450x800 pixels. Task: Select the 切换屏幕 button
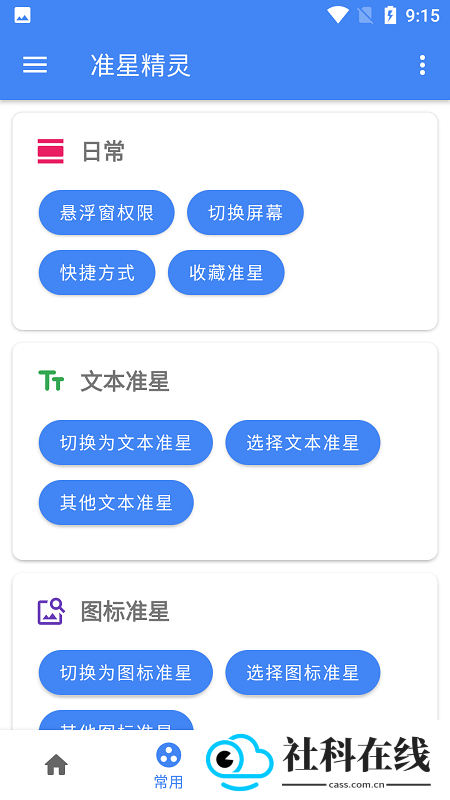(x=245, y=213)
